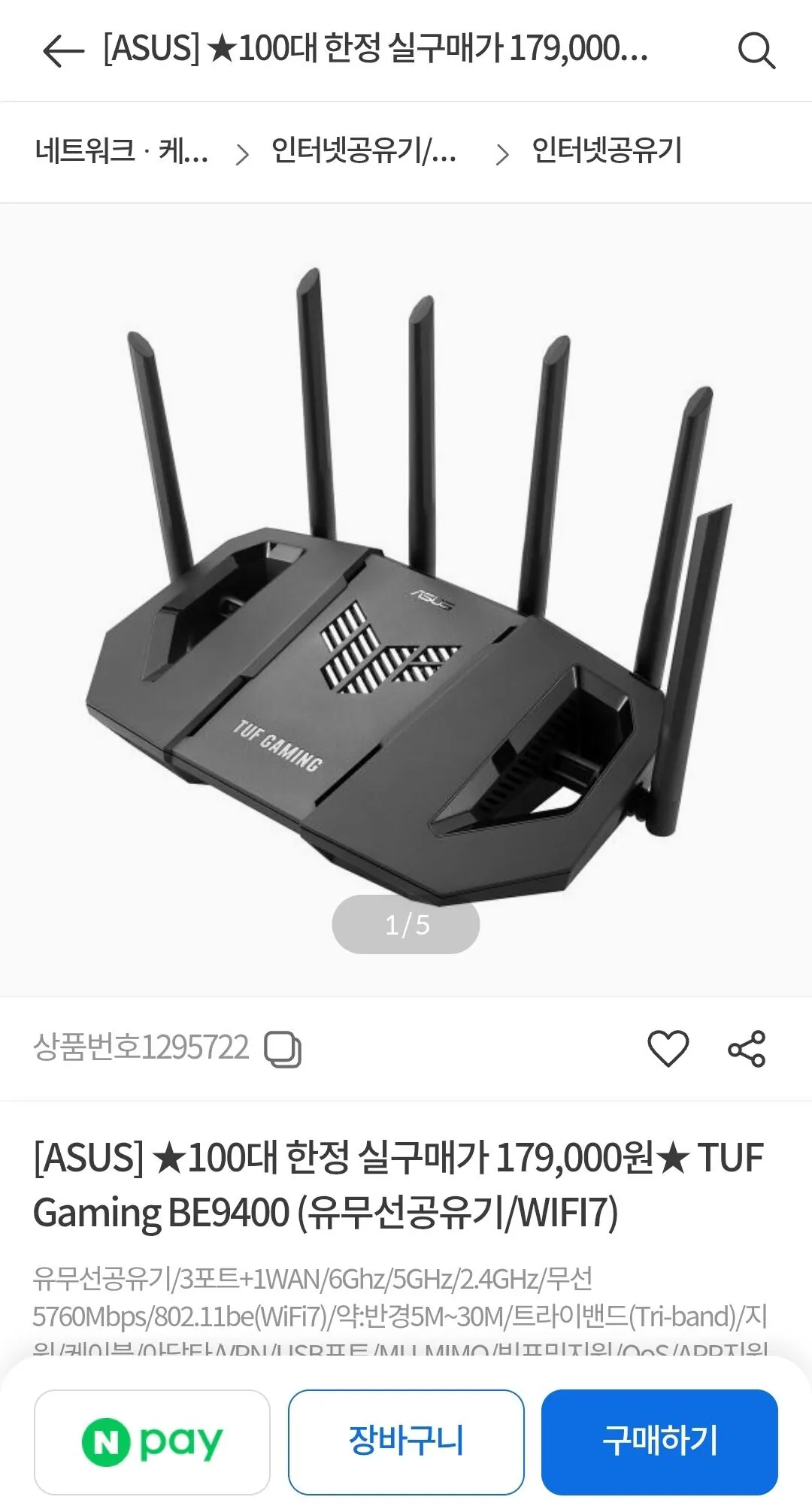Click the 1/5 image page indicator
The image size is (812, 1509).
(x=406, y=925)
